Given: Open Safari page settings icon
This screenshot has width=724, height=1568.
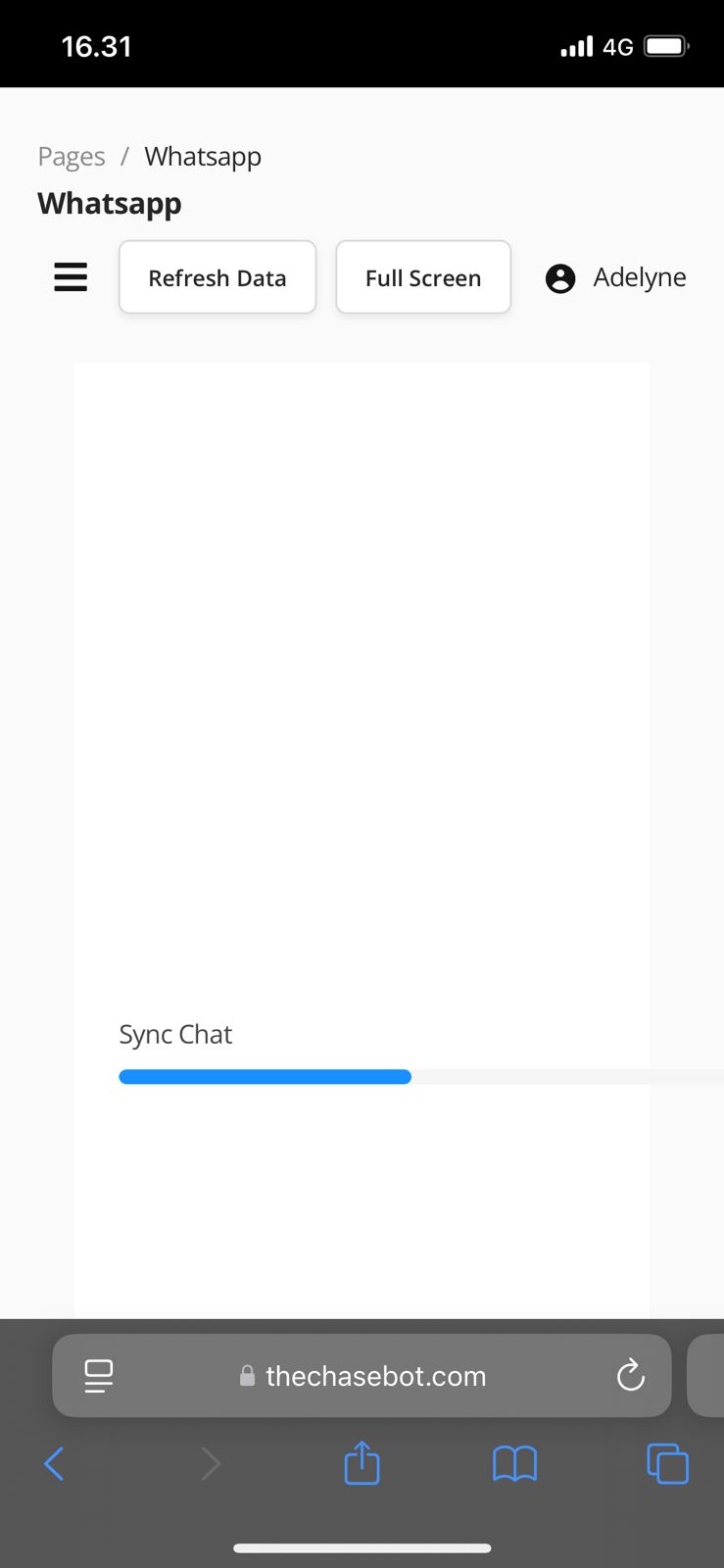Looking at the screenshot, I should pyautogui.click(x=98, y=1376).
